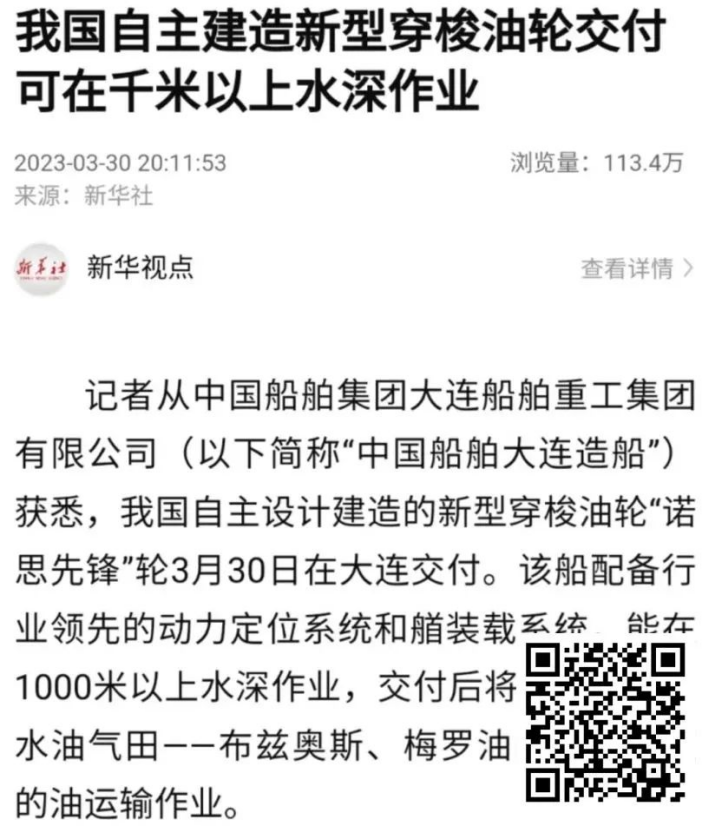Open 查看详情 for 新华视点

point(636,268)
